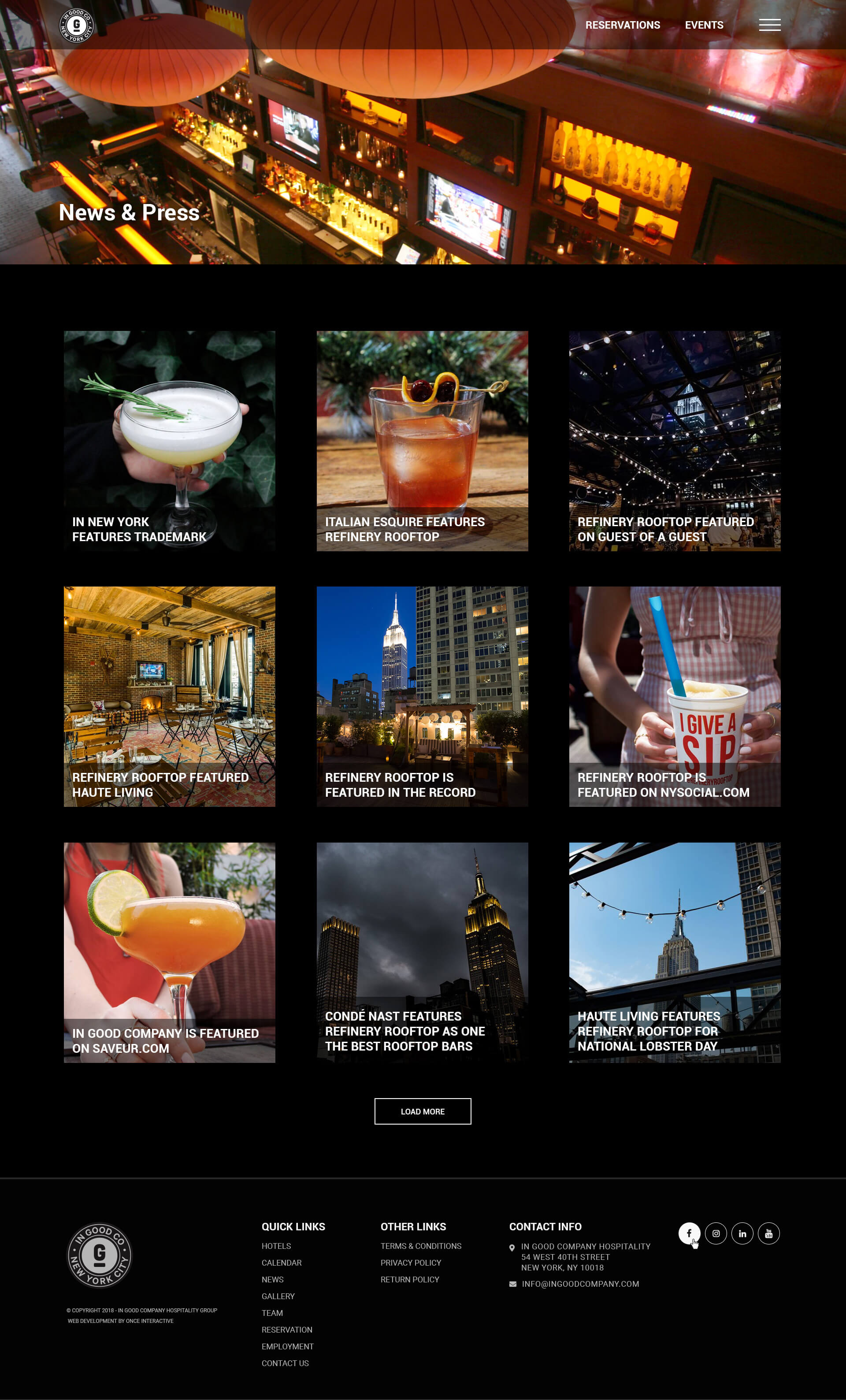The height and width of the screenshot is (1400, 846).
Task: Read the Condé Nast rooftop bars article
Action: 422,952
